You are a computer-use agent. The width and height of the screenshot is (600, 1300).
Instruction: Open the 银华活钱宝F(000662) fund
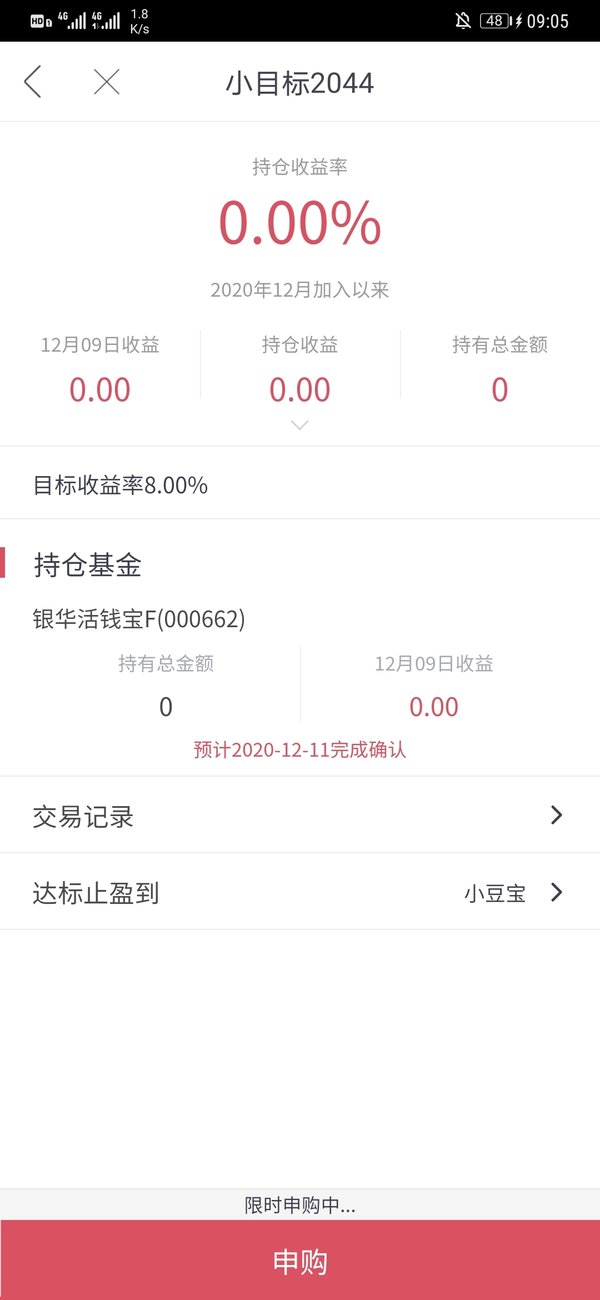coord(139,619)
